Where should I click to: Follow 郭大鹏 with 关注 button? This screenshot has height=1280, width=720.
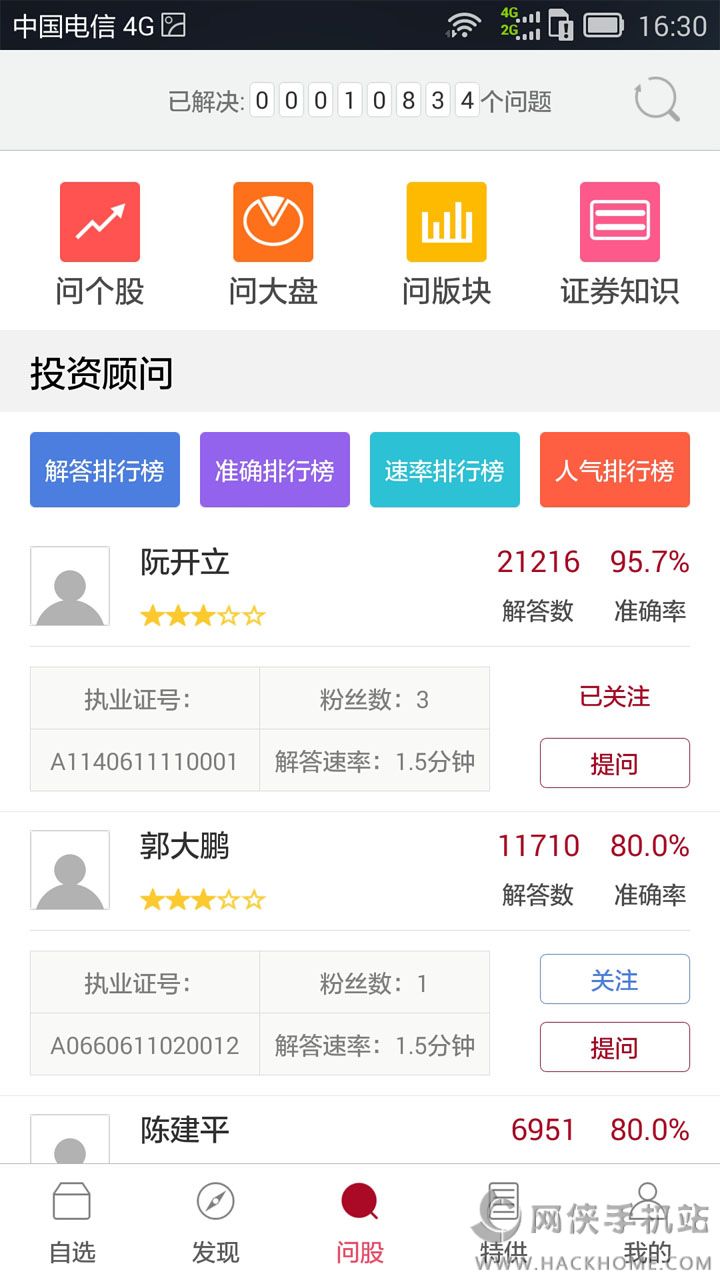(614, 980)
